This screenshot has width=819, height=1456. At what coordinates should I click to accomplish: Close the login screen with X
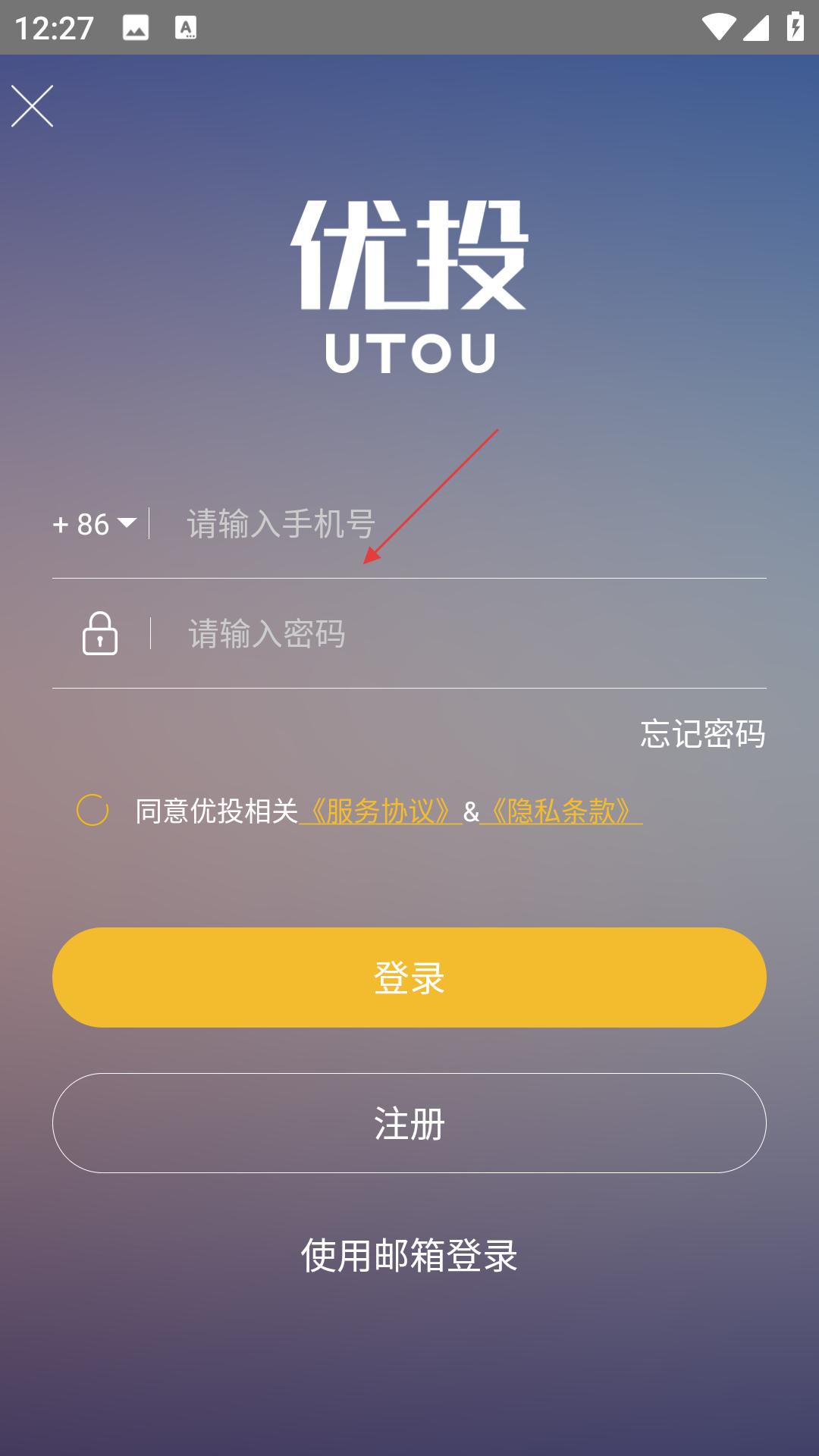tap(32, 105)
